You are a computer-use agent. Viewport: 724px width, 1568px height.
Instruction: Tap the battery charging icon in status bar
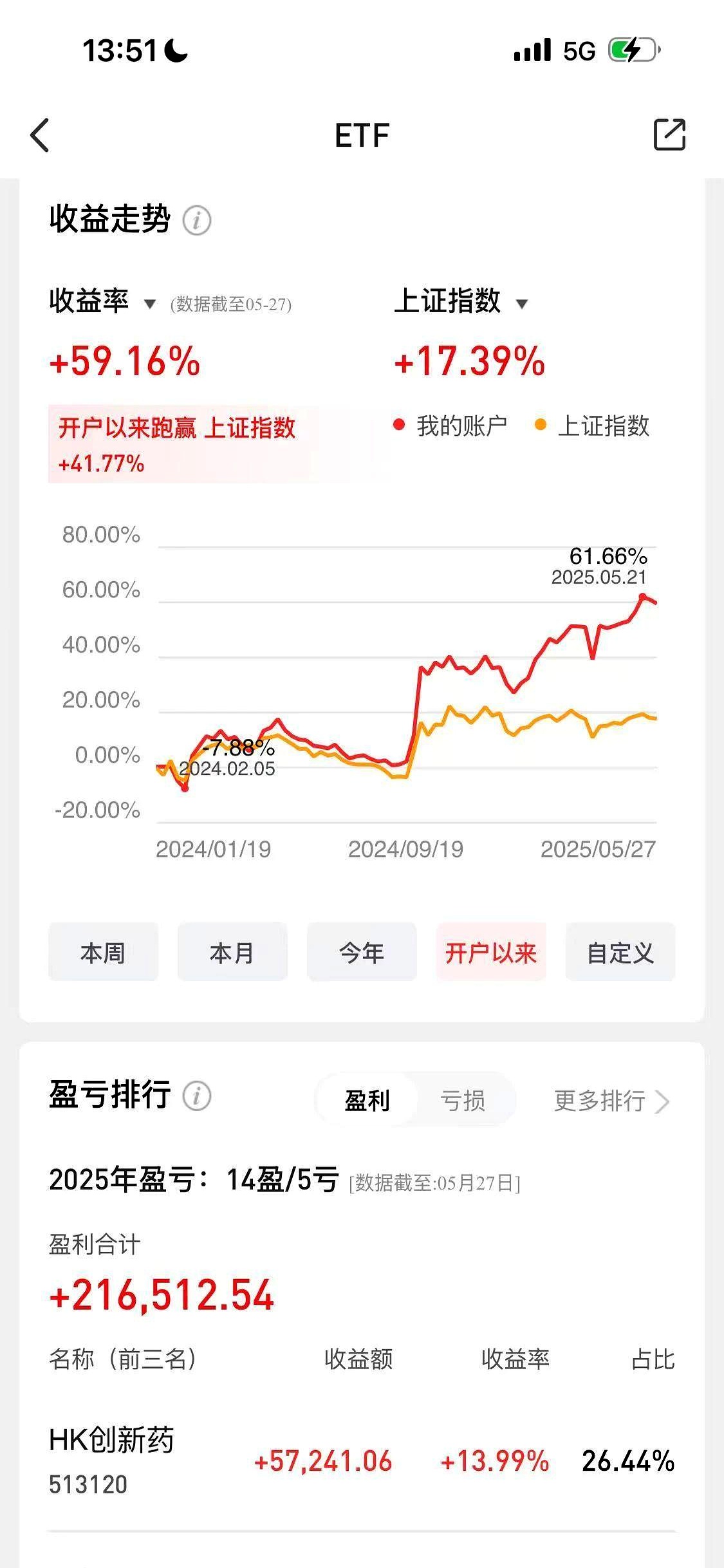[x=634, y=48]
